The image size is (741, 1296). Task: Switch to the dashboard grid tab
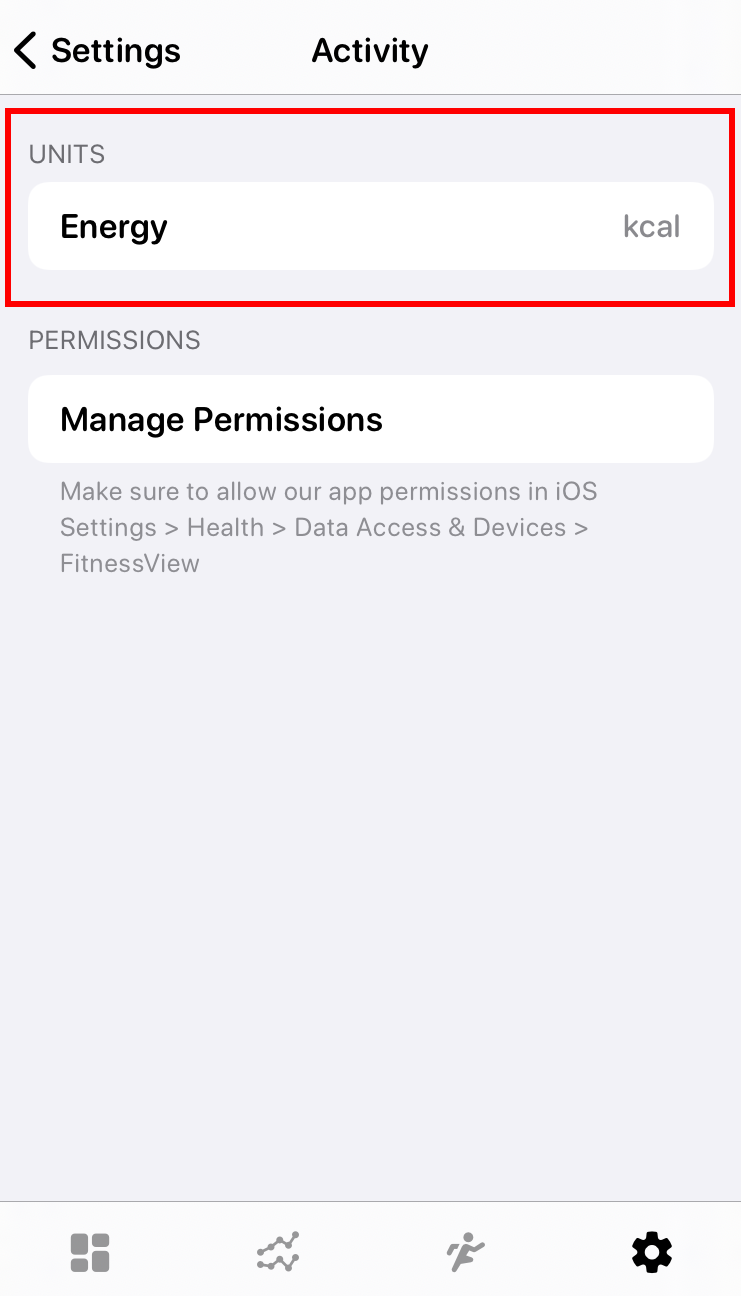click(x=90, y=1252)
